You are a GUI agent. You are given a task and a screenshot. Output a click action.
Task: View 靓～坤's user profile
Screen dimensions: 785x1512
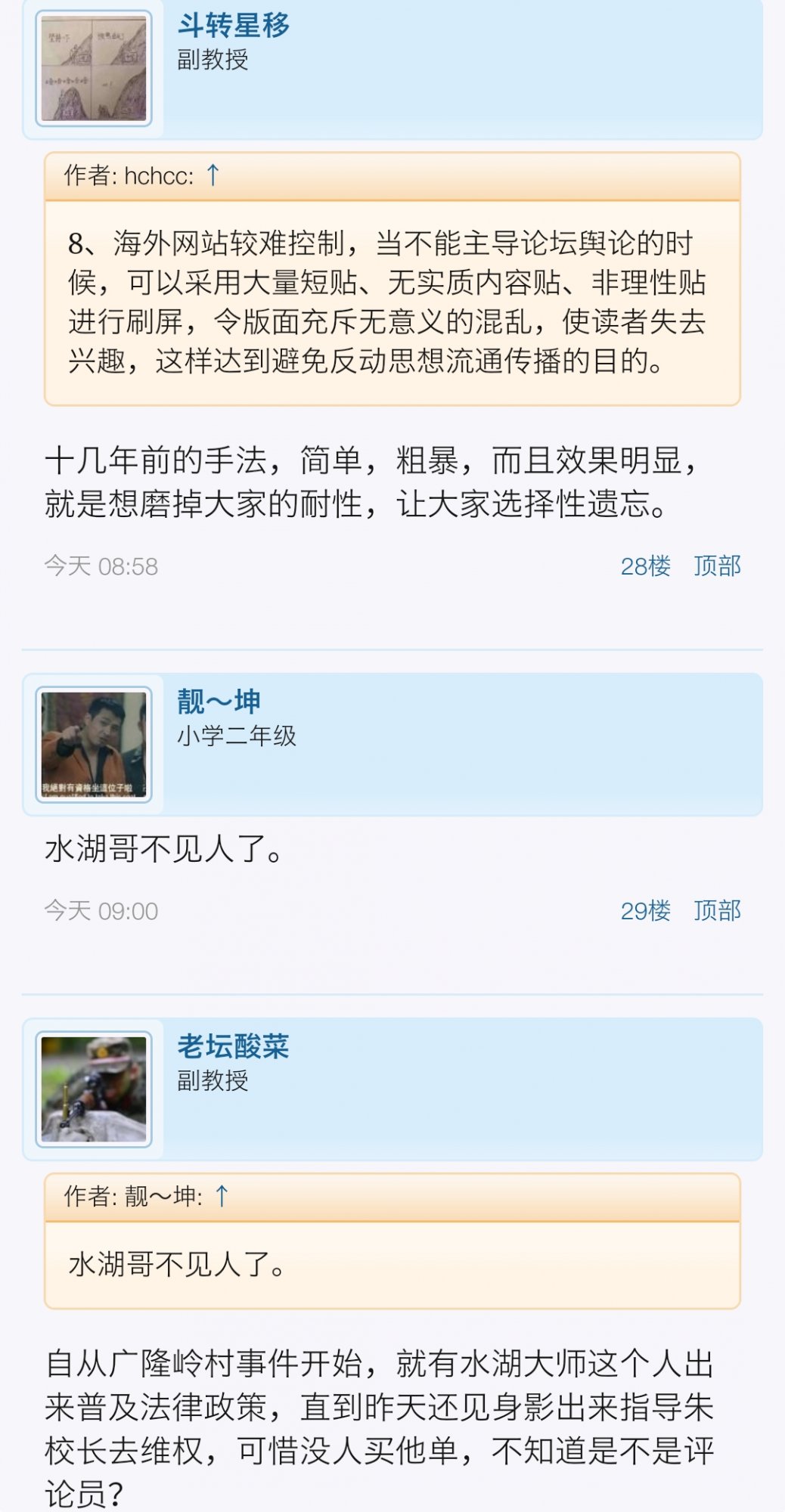click(219, 702)
